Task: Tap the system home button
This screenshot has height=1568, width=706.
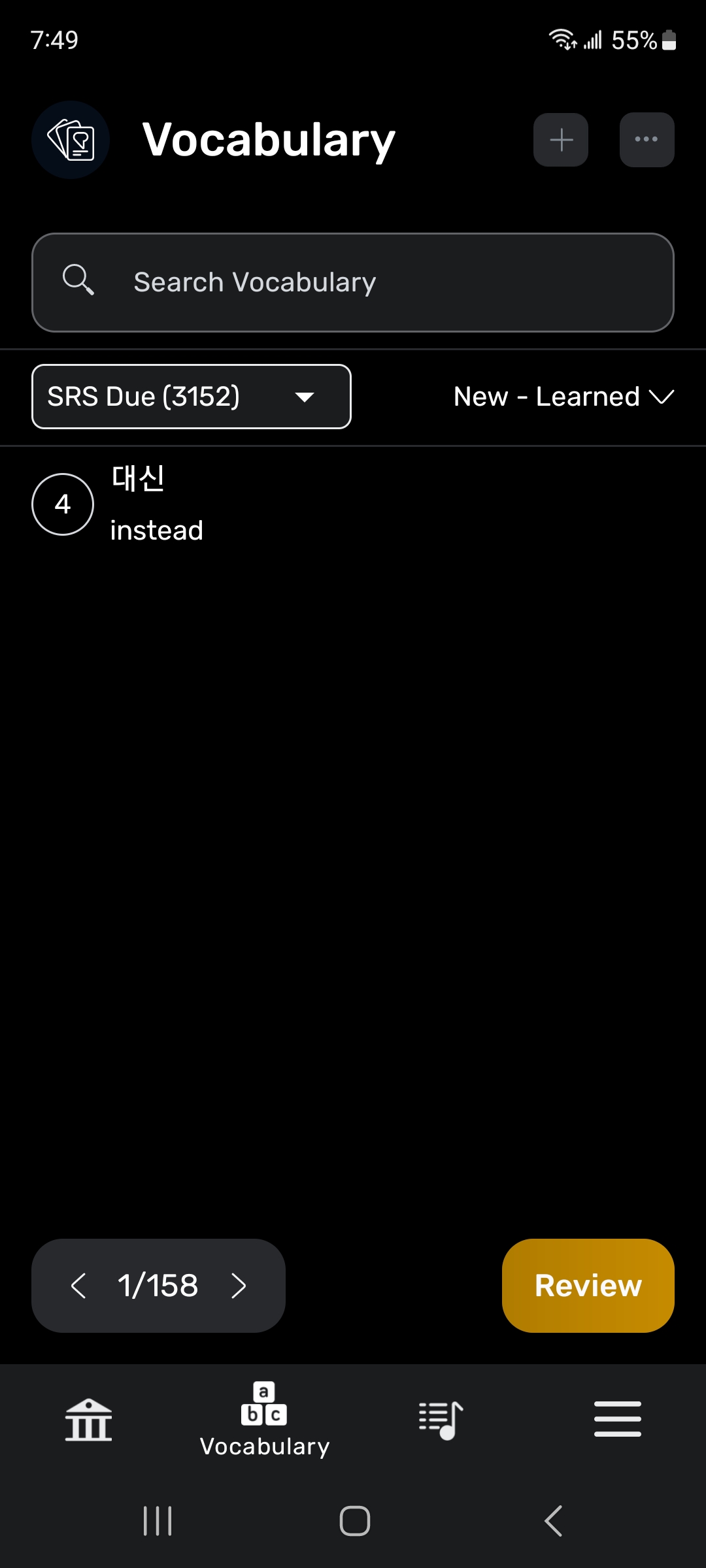Action: (354, 1521)
